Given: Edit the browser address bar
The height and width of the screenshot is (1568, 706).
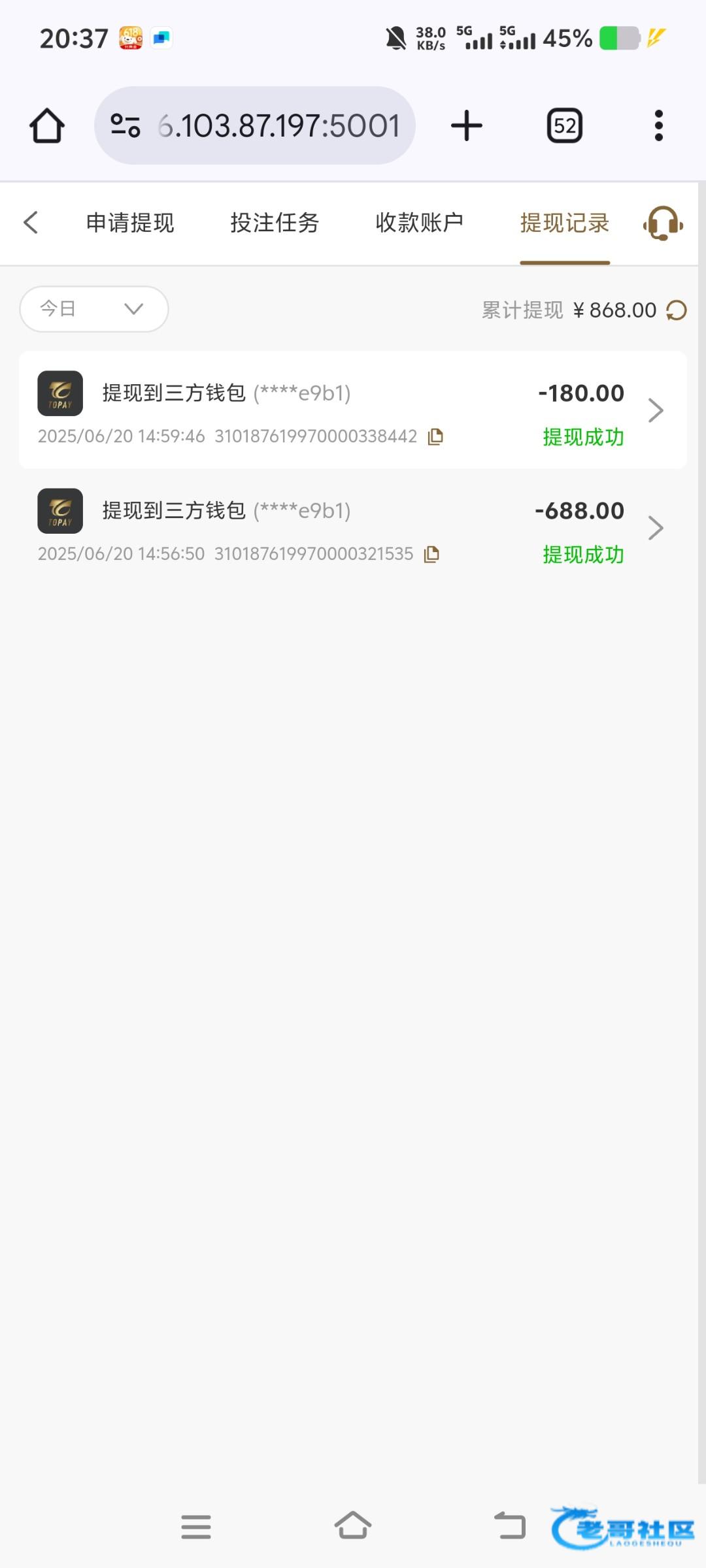Looking at the screenshot, I should [255, 125].
